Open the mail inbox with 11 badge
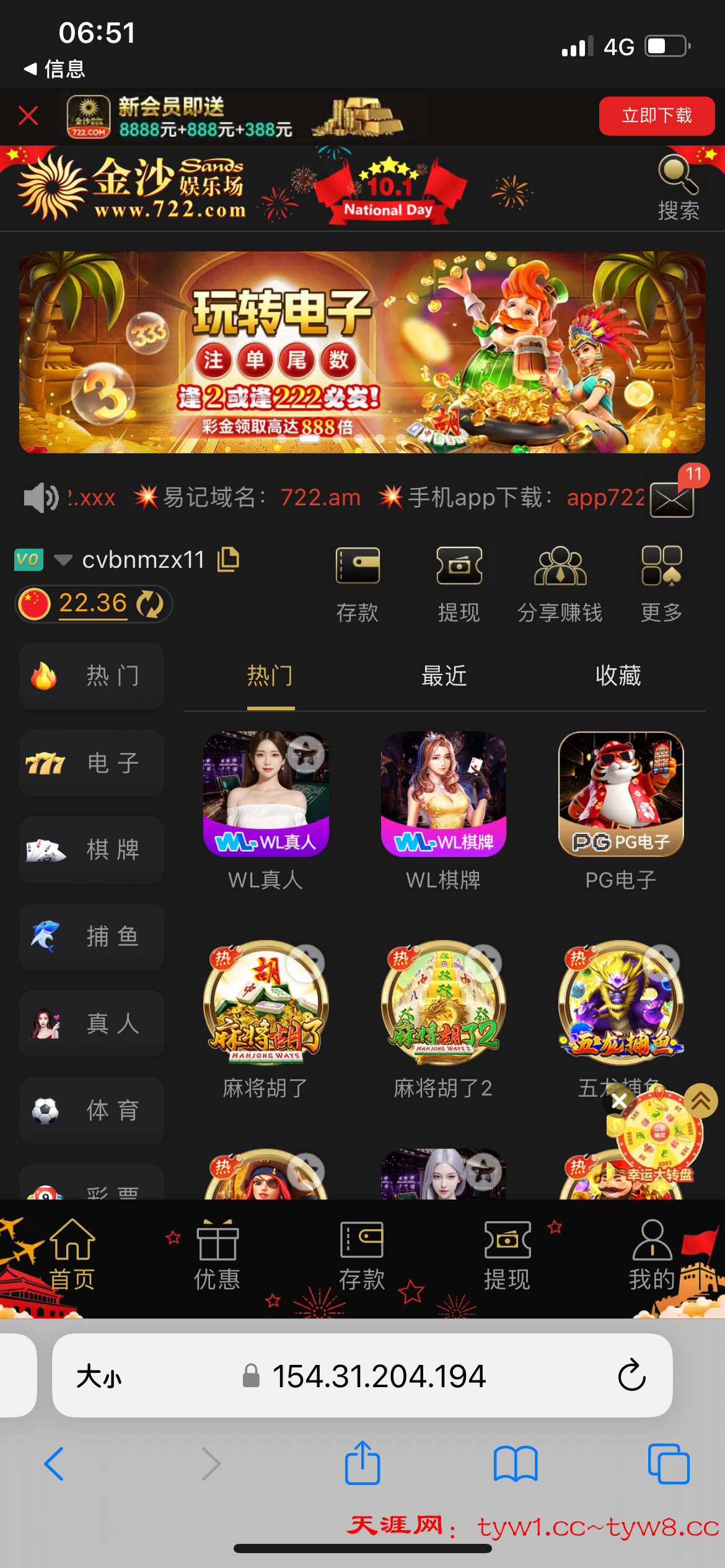The height and width of the screenshot is (1568, 725). point(672,499)
